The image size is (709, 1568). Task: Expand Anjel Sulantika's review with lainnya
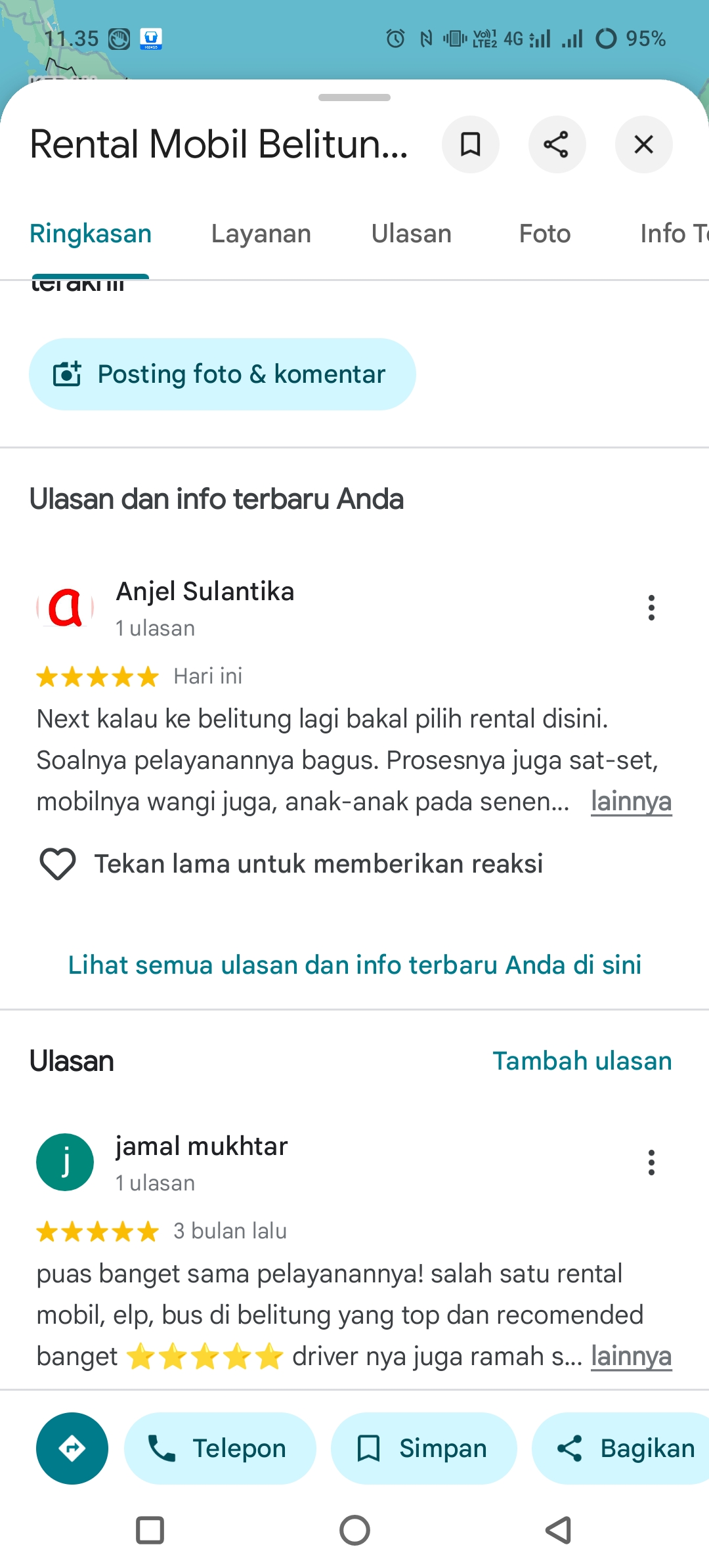[x=631, y=802]
